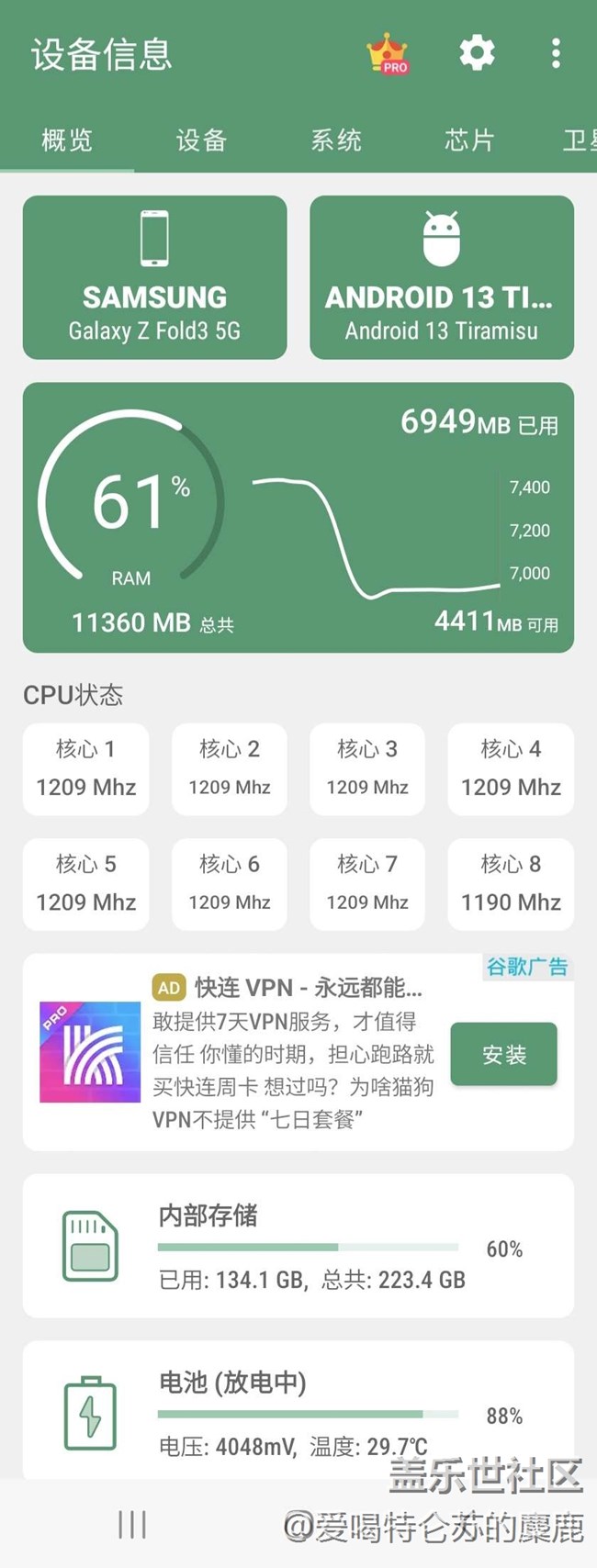Open the 内部存储 storage card

[298, 1246]
